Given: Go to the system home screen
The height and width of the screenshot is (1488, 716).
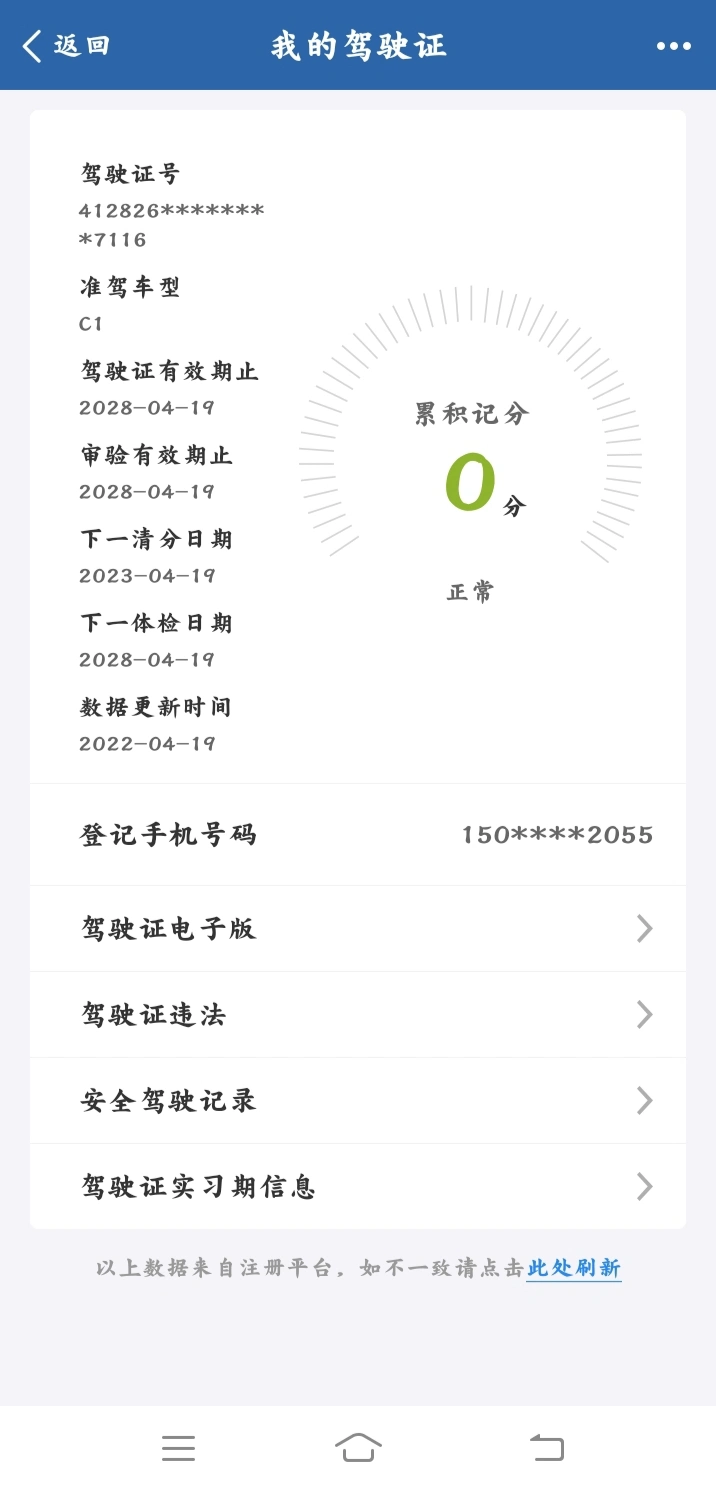Looking at the screenshot, I should click(358, 1447).
